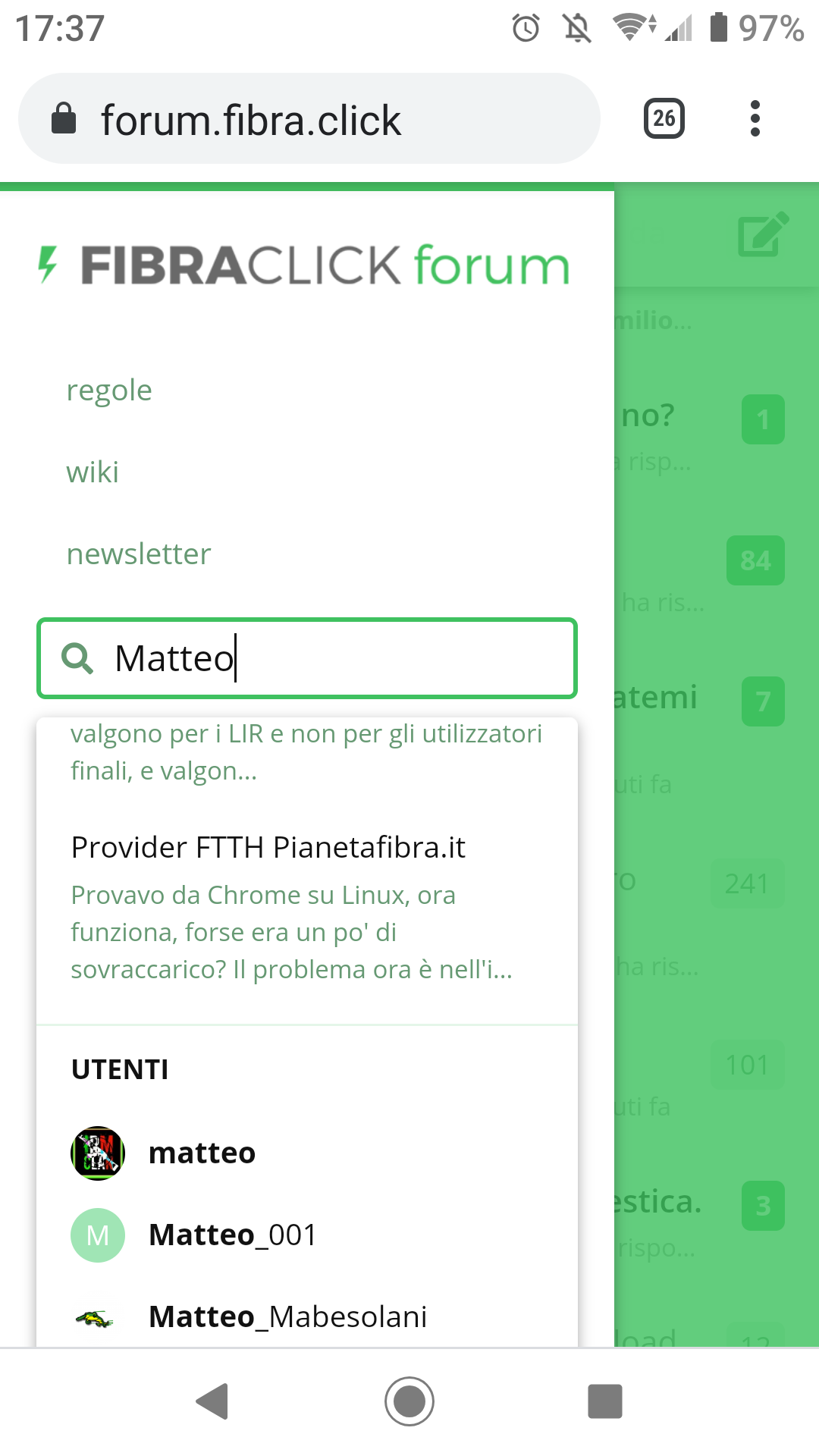The height and width of the screenshot is (1456, 819).
Task: Open Chrome's three-dot overflow menu
Action: pos(754,118)
